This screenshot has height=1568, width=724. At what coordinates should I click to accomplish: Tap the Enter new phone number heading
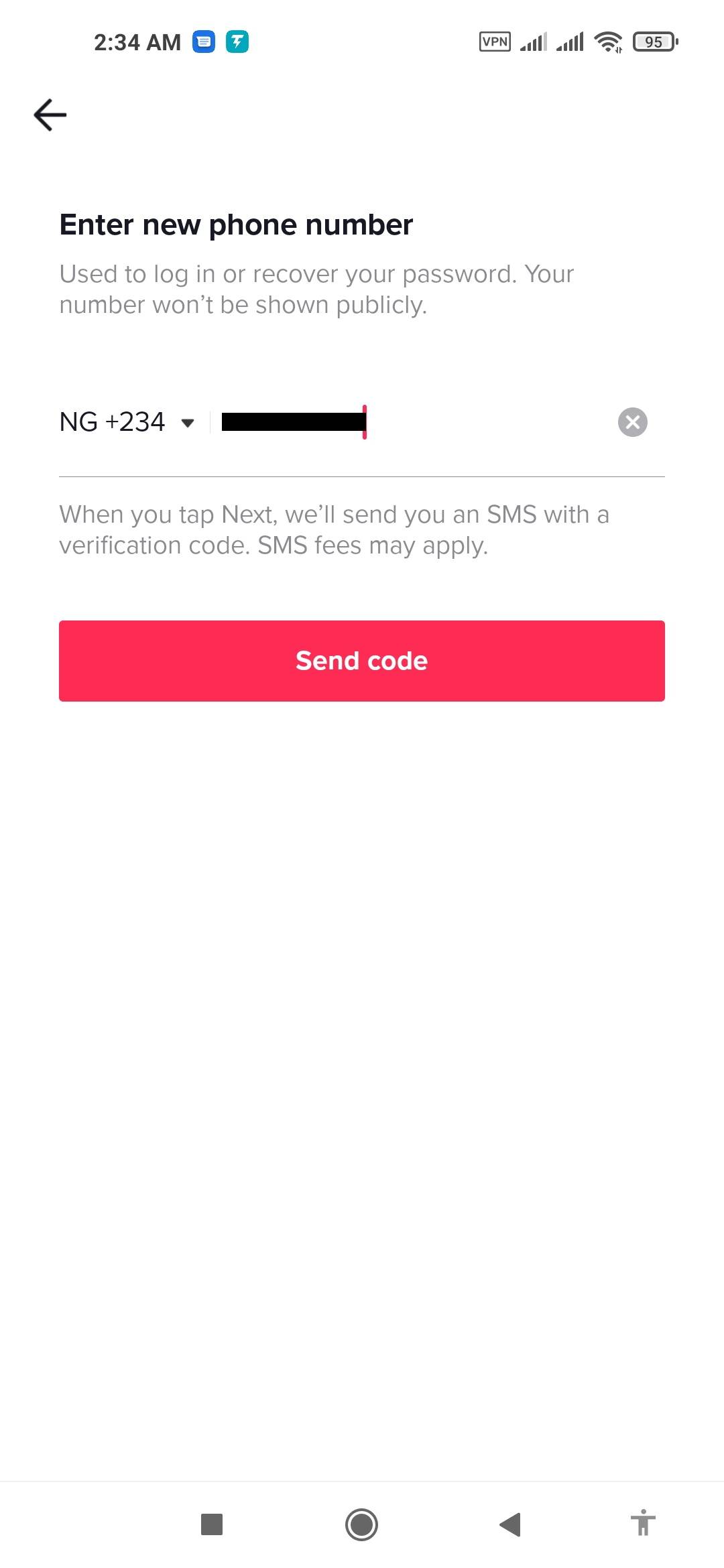pos(236,224)
